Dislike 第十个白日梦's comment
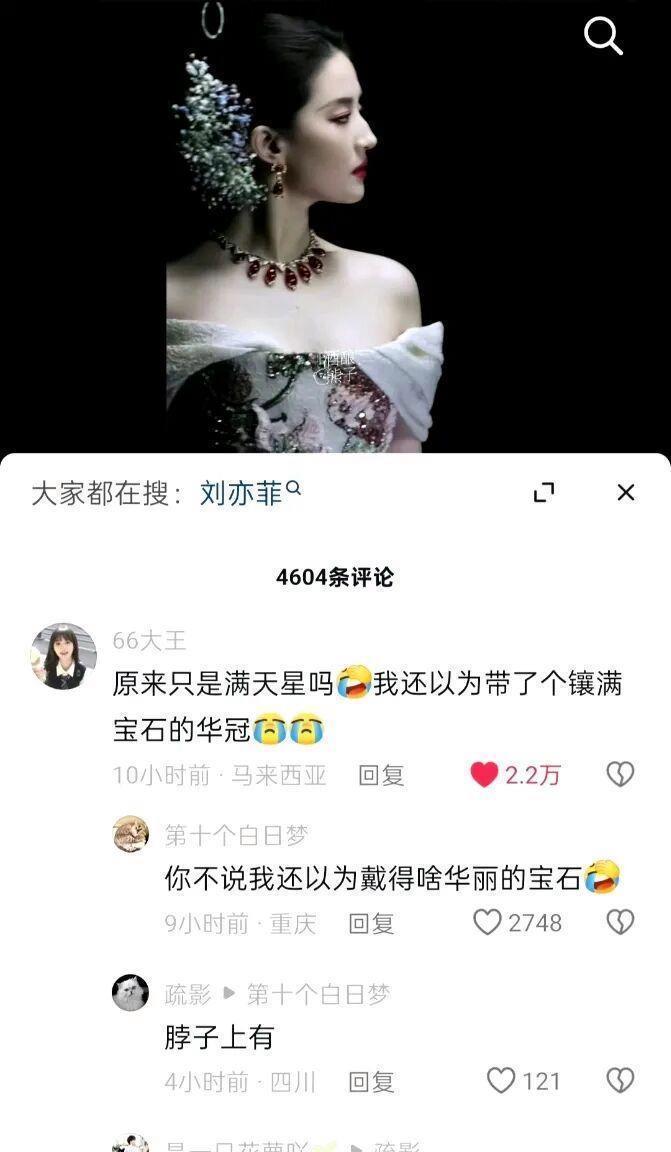The height and width of the screenshot is (1152, 671). click(x=620, y=922)
